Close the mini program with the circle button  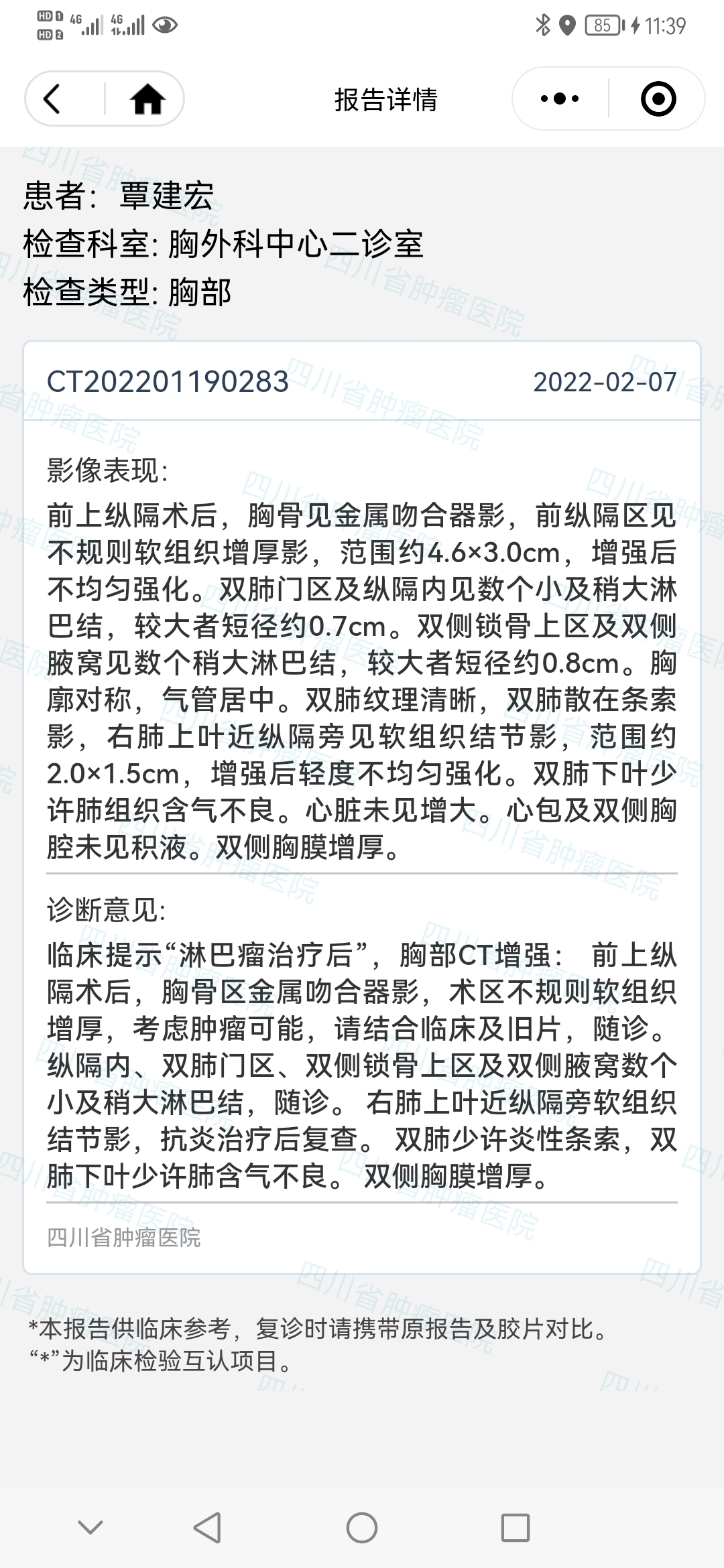[x=658, y=99]
